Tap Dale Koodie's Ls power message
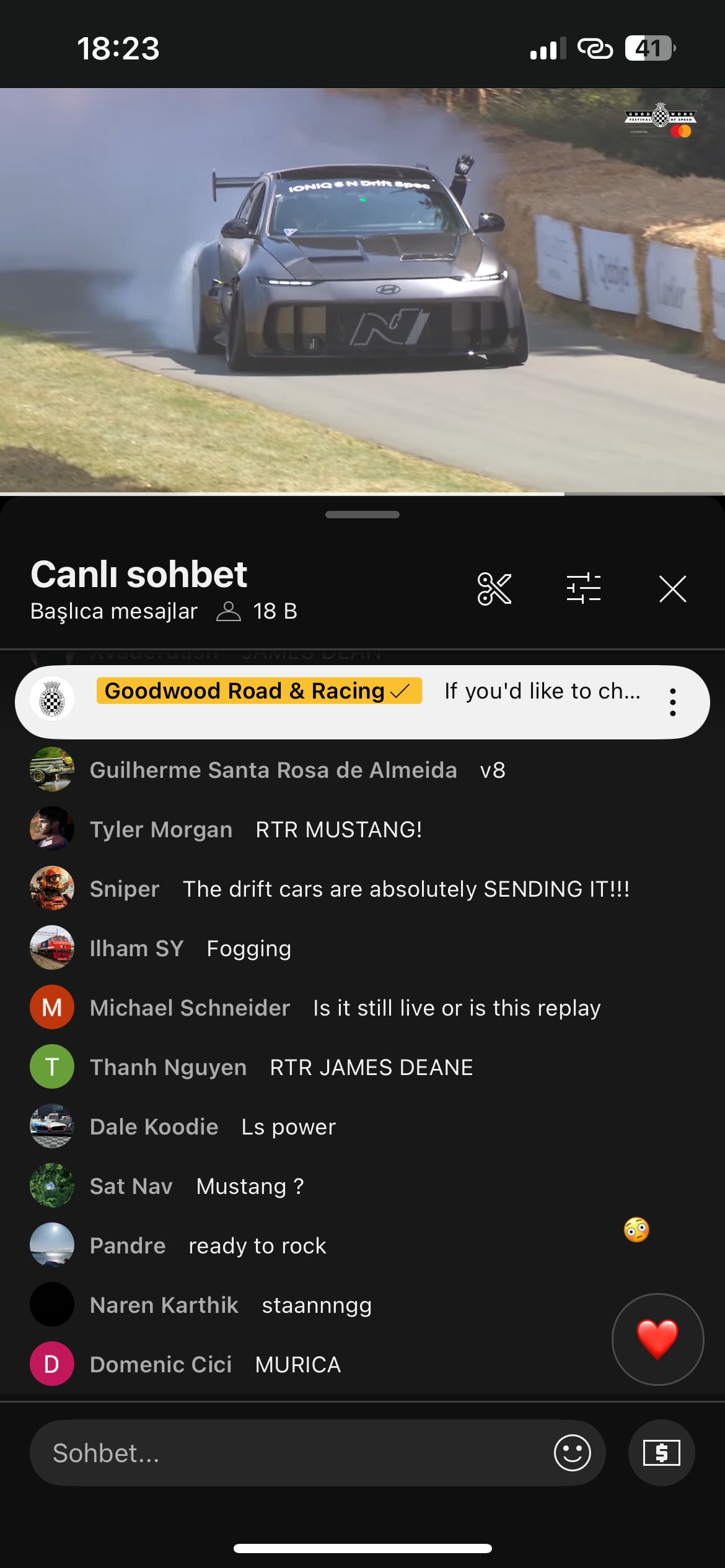This screenshot has height=1568, width=725. pyautogui.click(x=288, y=1127)
